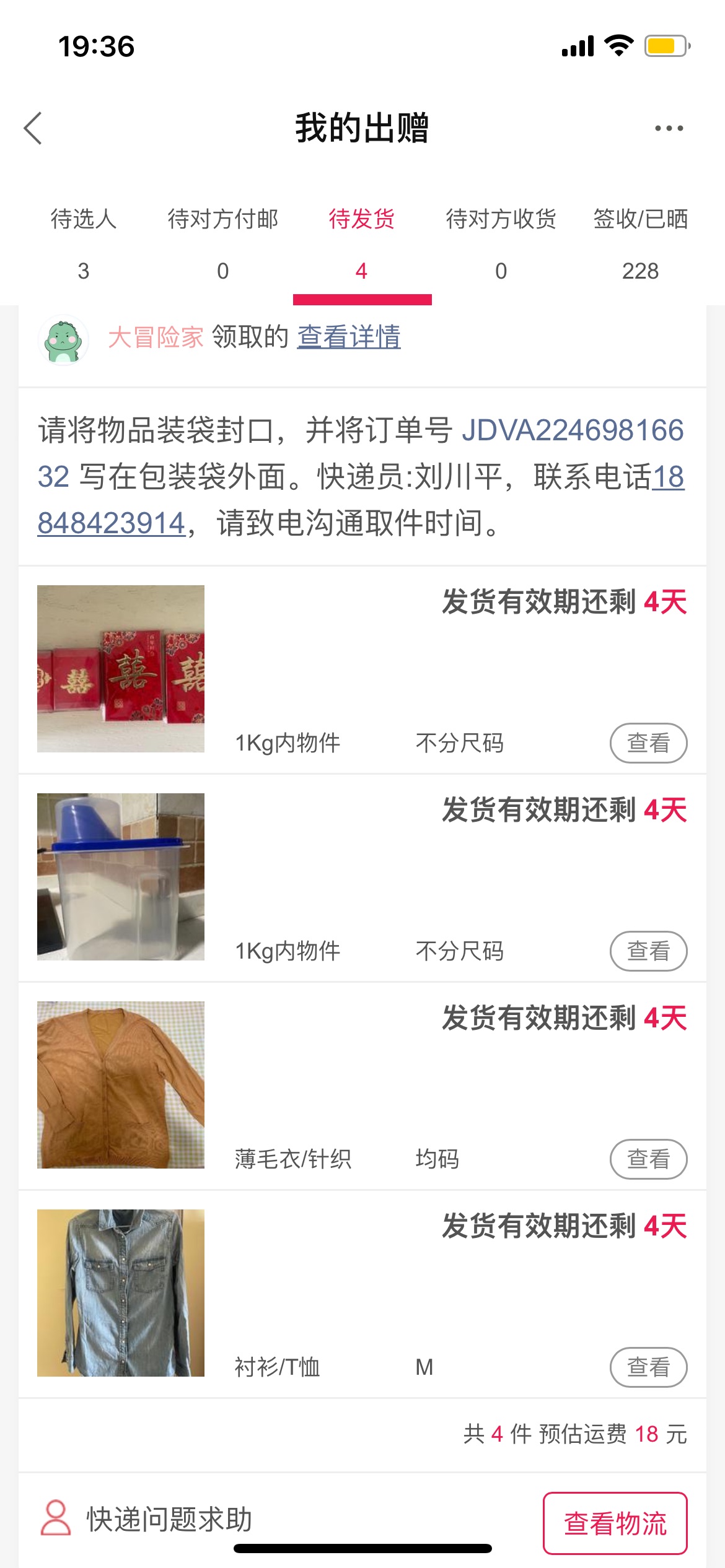Tap 查看 for the 衬衫/T恤 item
Image resolution: width=725 pixels, height=1568 pixels.
(648, 1367)
